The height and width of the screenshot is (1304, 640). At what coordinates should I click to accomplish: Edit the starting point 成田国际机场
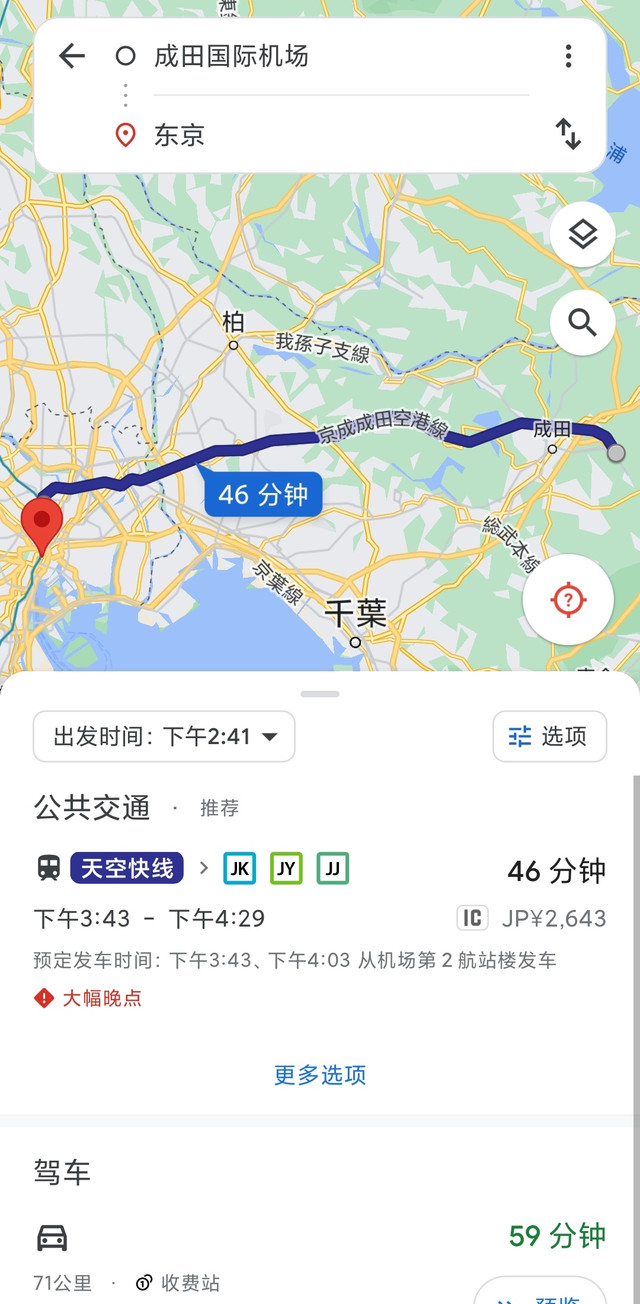coord(232,56)
